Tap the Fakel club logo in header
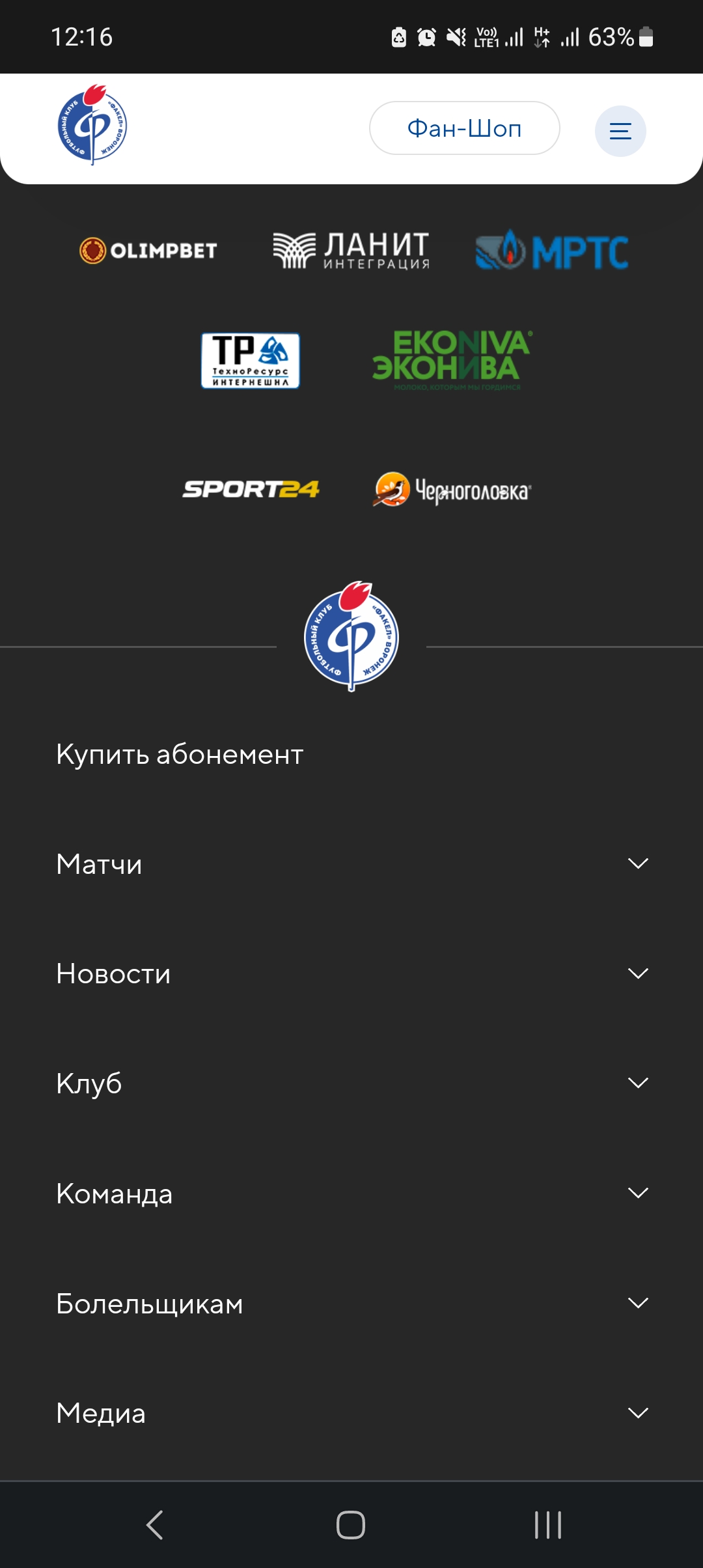Screen dimensions: 703x1568 92,124
